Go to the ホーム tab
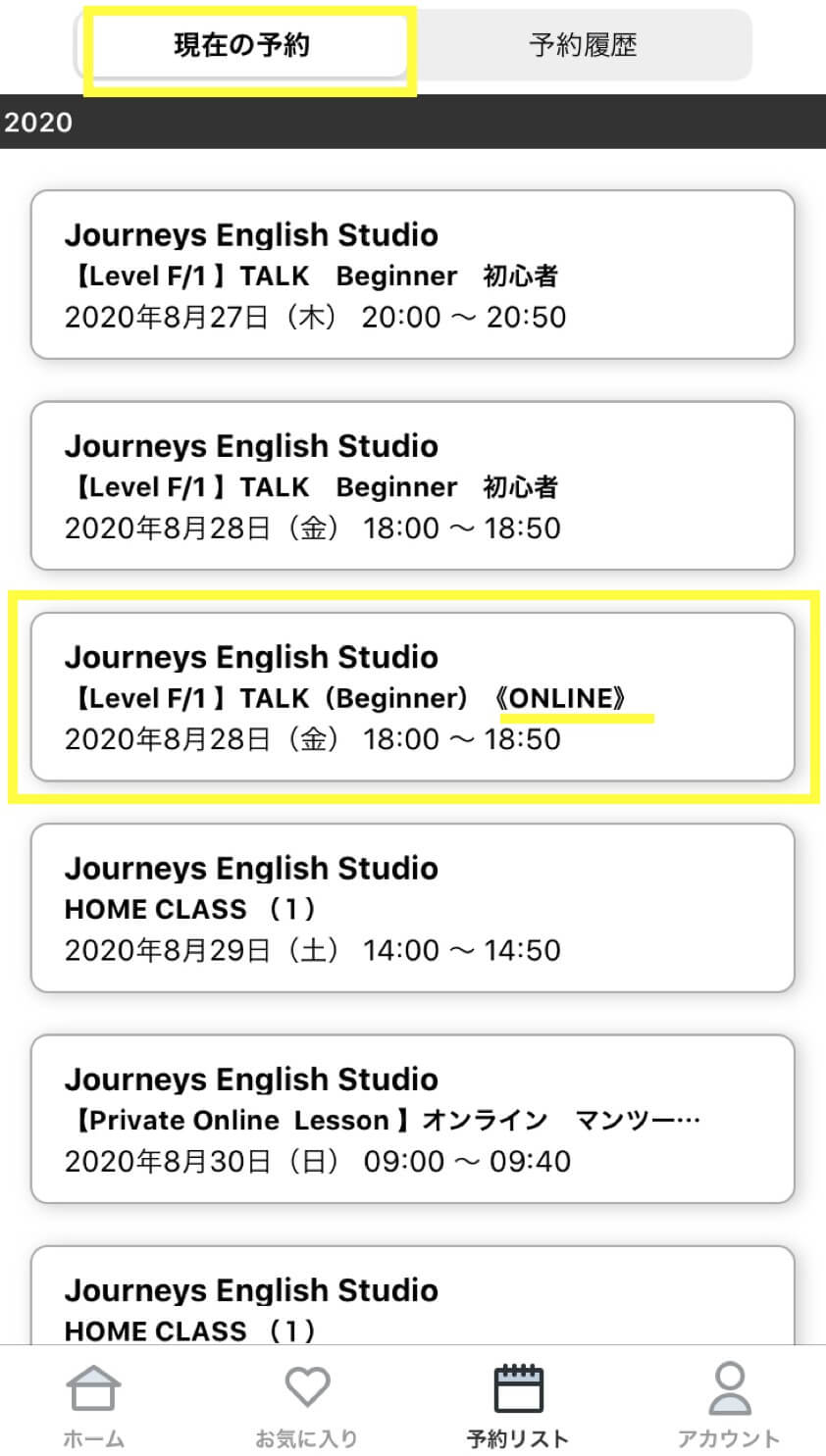 [x=93, y=1404]
